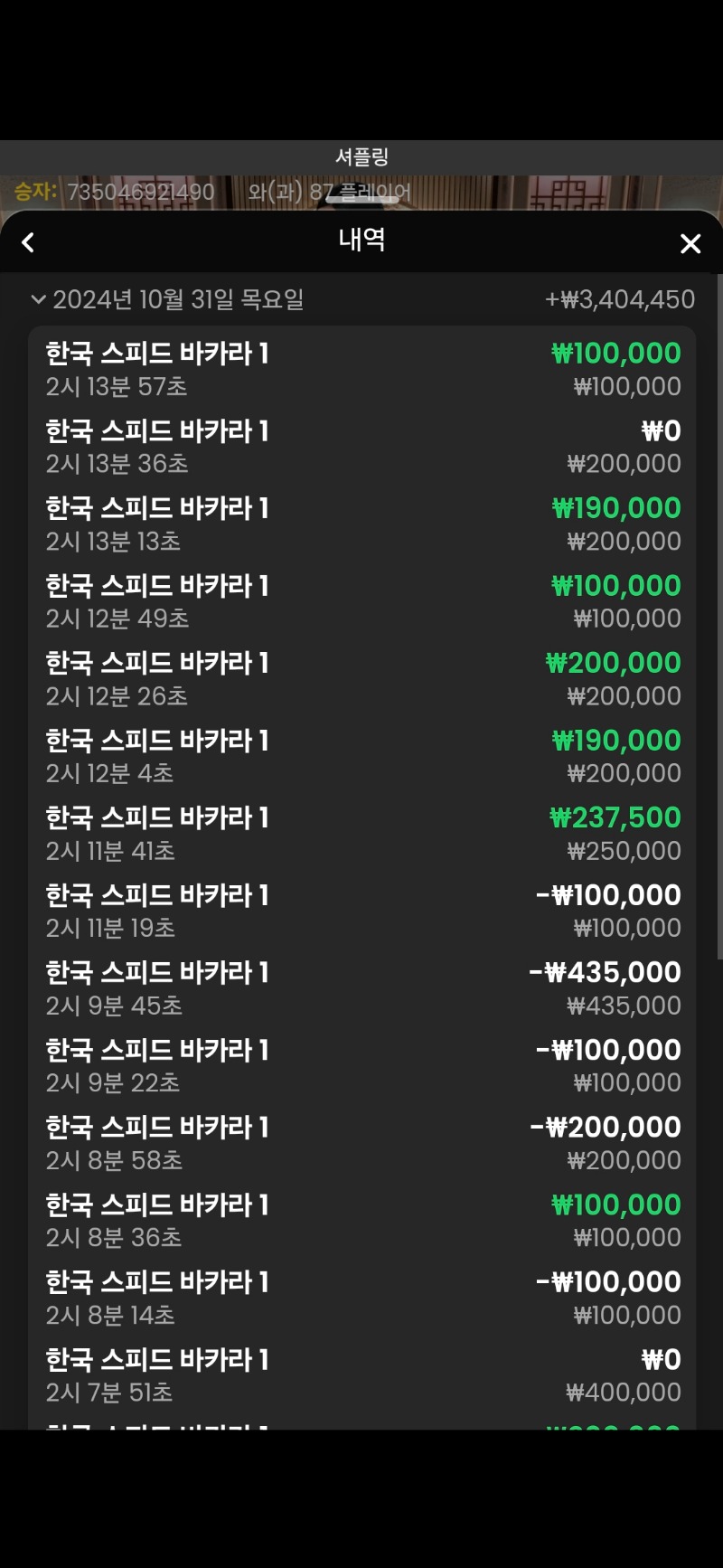The image size is (723, 1568).
Task: Open the 2시 11분 19초 loss entry
Action: tap(361, 911)
